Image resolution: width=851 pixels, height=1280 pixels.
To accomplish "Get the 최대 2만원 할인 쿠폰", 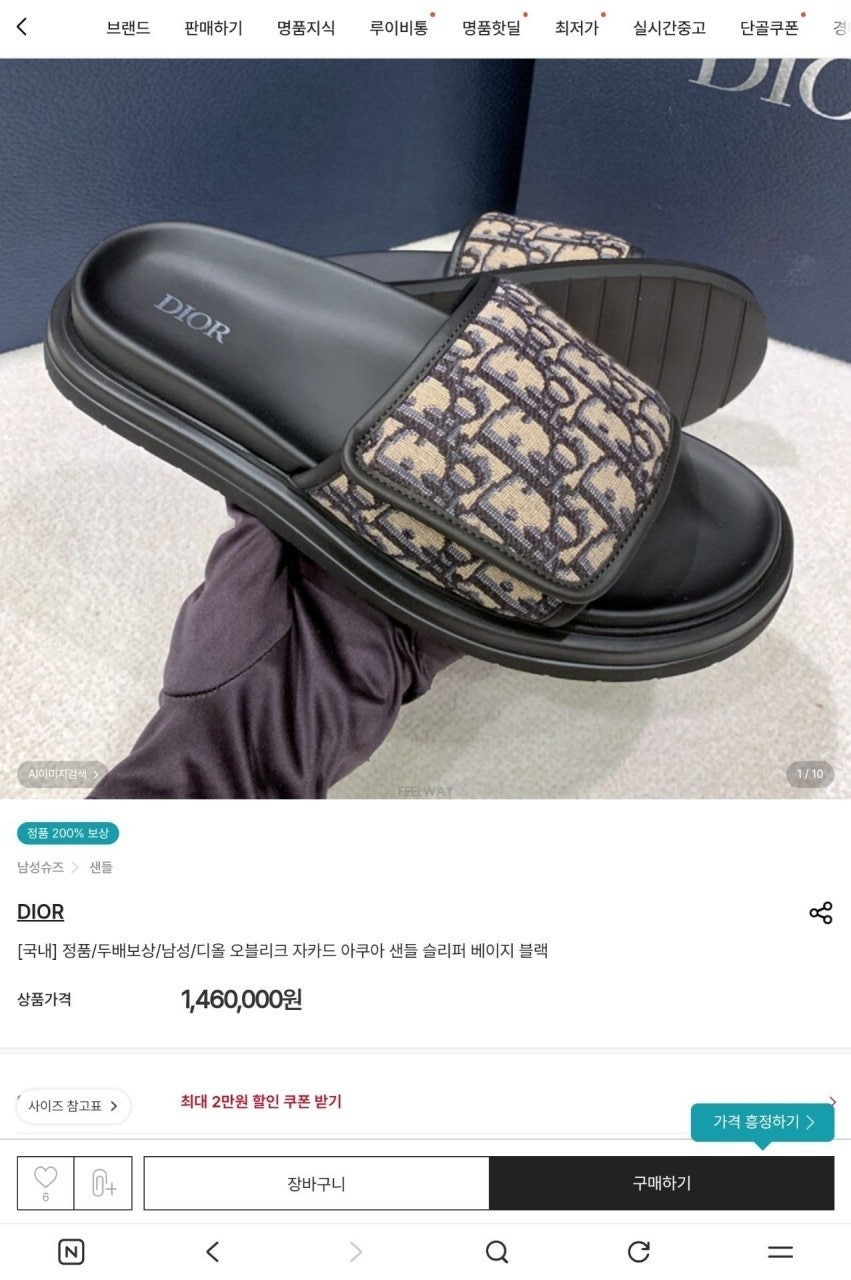I will click(261, 1101).
